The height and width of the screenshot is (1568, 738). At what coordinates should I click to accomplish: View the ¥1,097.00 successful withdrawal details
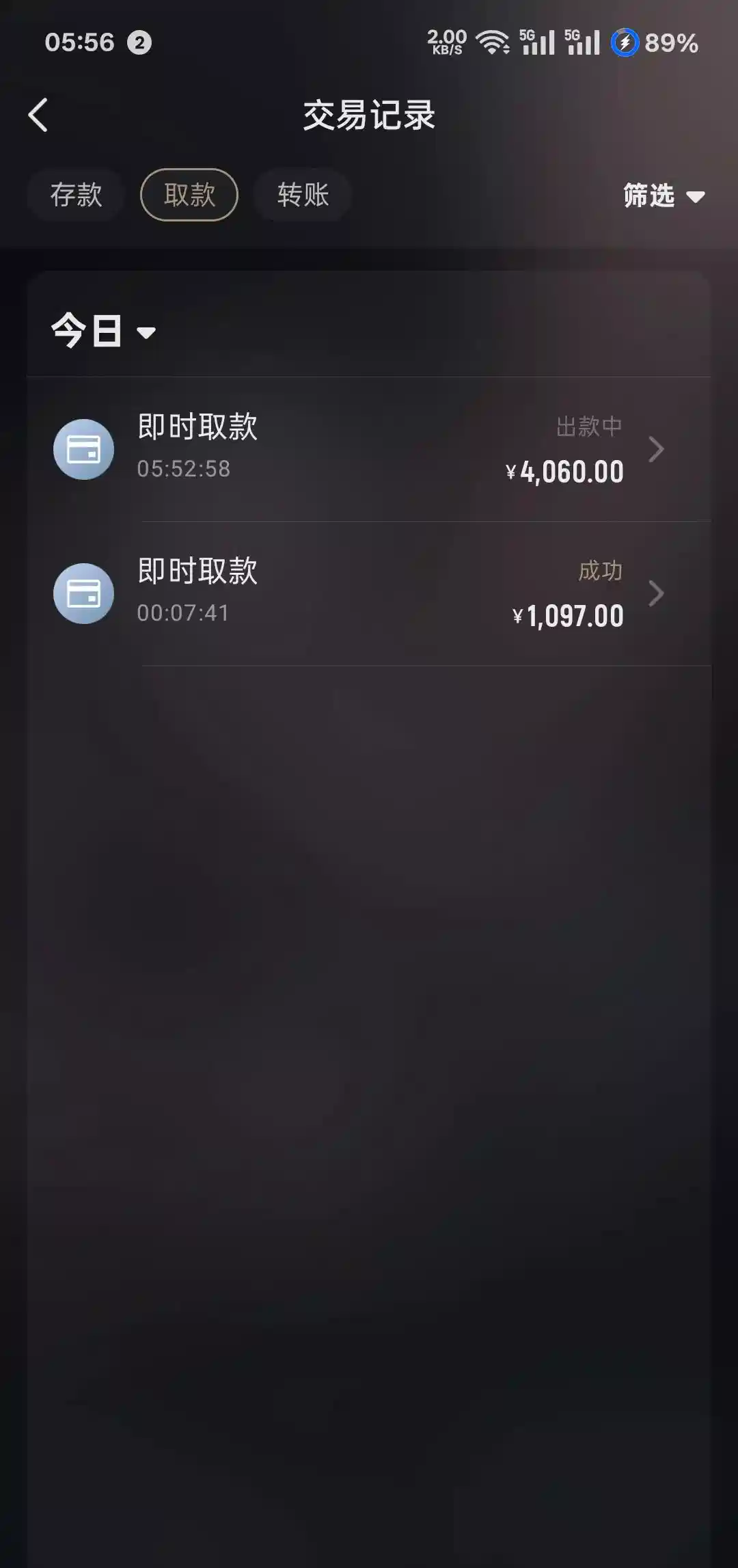coord(369,593)
